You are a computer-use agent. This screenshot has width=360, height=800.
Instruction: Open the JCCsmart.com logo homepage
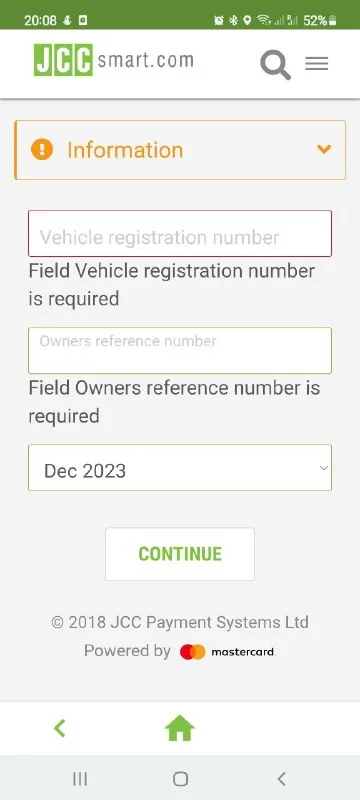pyautogui.click(x=114, y=60)
